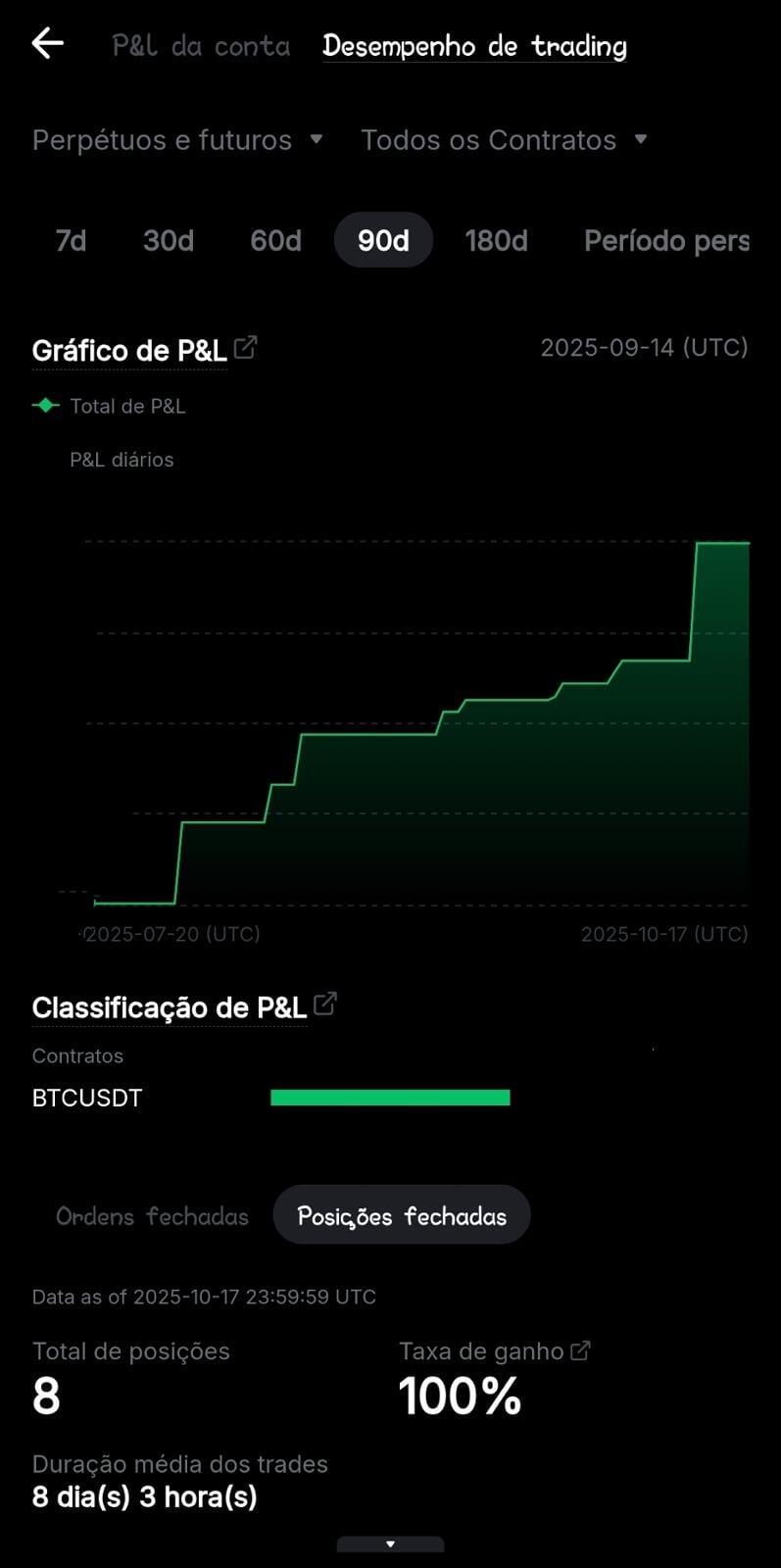Switch to the 180d time range
The height and width of the screenshot is (1568, 781).
click(x=496, y=240)
